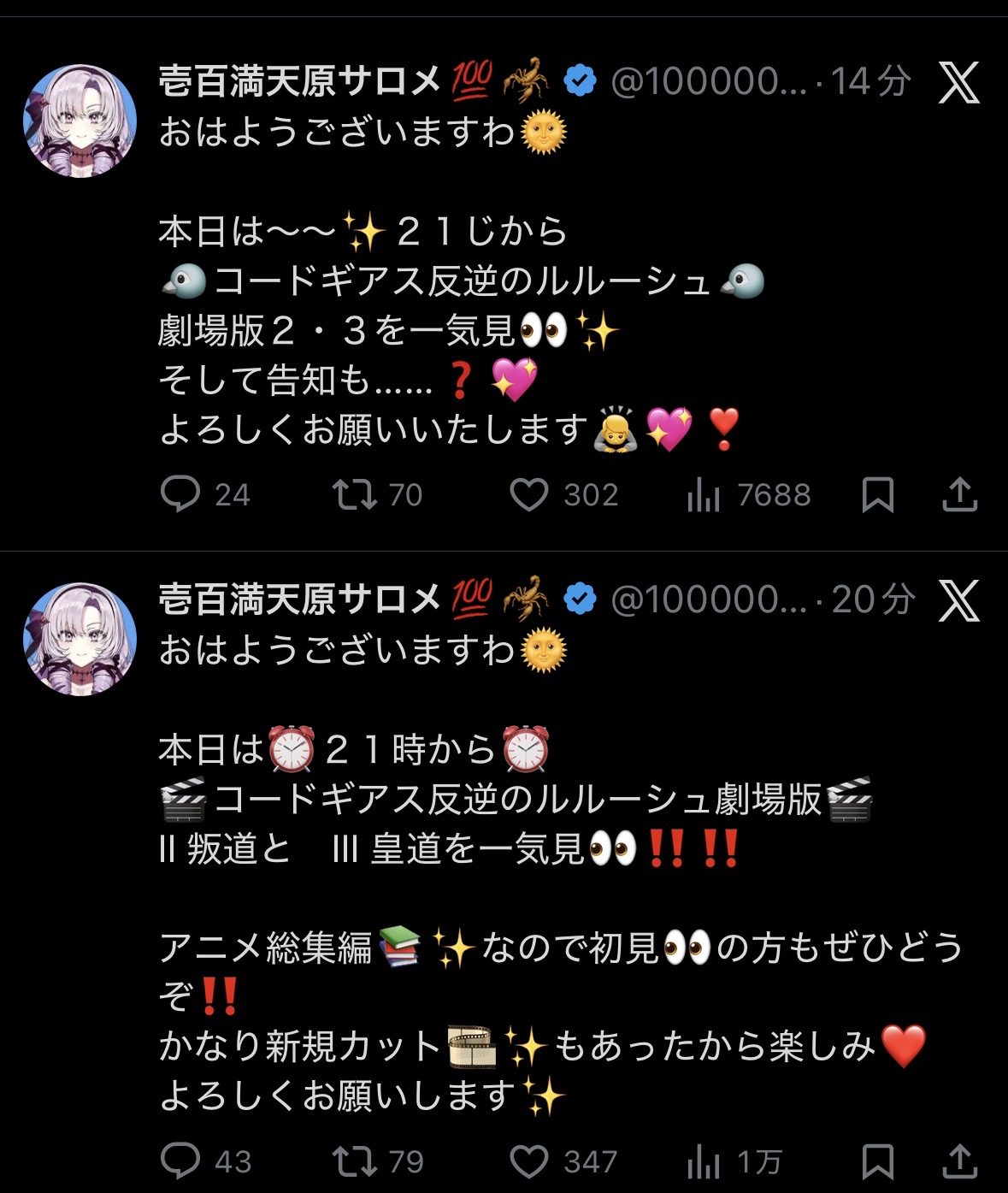The image size is (1008, 1193).
Task: Bookmark the 14分 post
Action: click(878, 494)
